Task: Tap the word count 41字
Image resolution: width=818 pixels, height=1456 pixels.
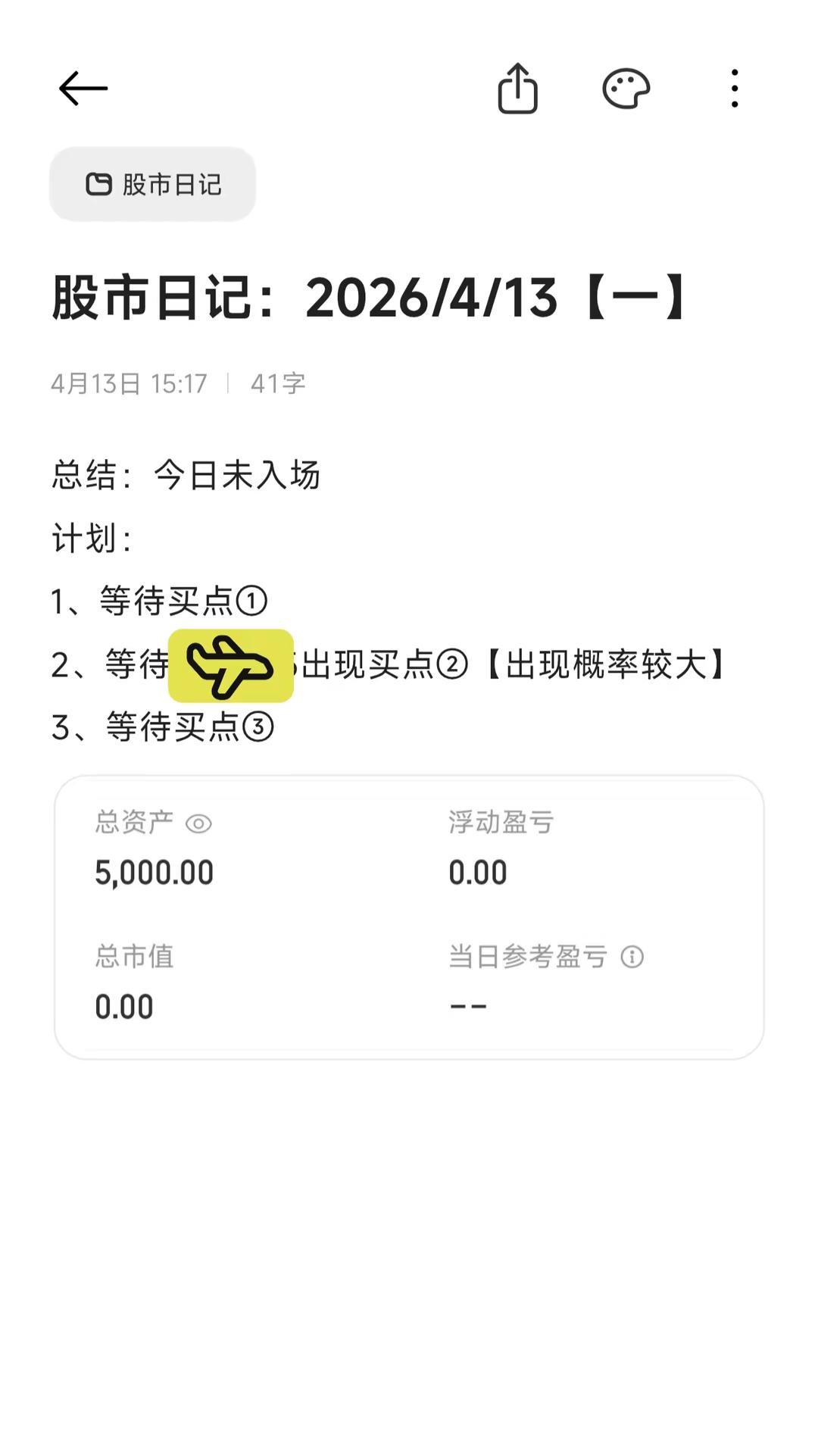Action: click(278, 383)
